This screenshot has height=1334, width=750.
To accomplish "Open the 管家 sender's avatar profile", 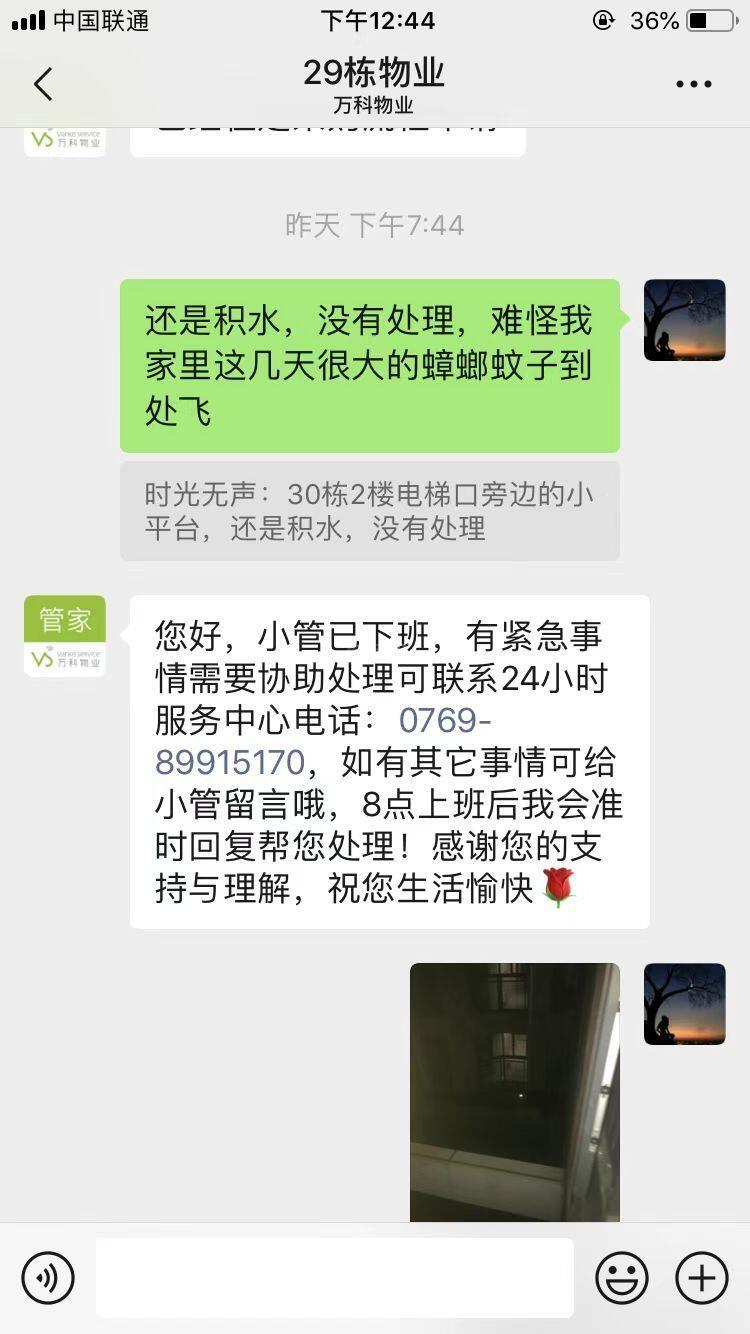I will coord(65,636).
